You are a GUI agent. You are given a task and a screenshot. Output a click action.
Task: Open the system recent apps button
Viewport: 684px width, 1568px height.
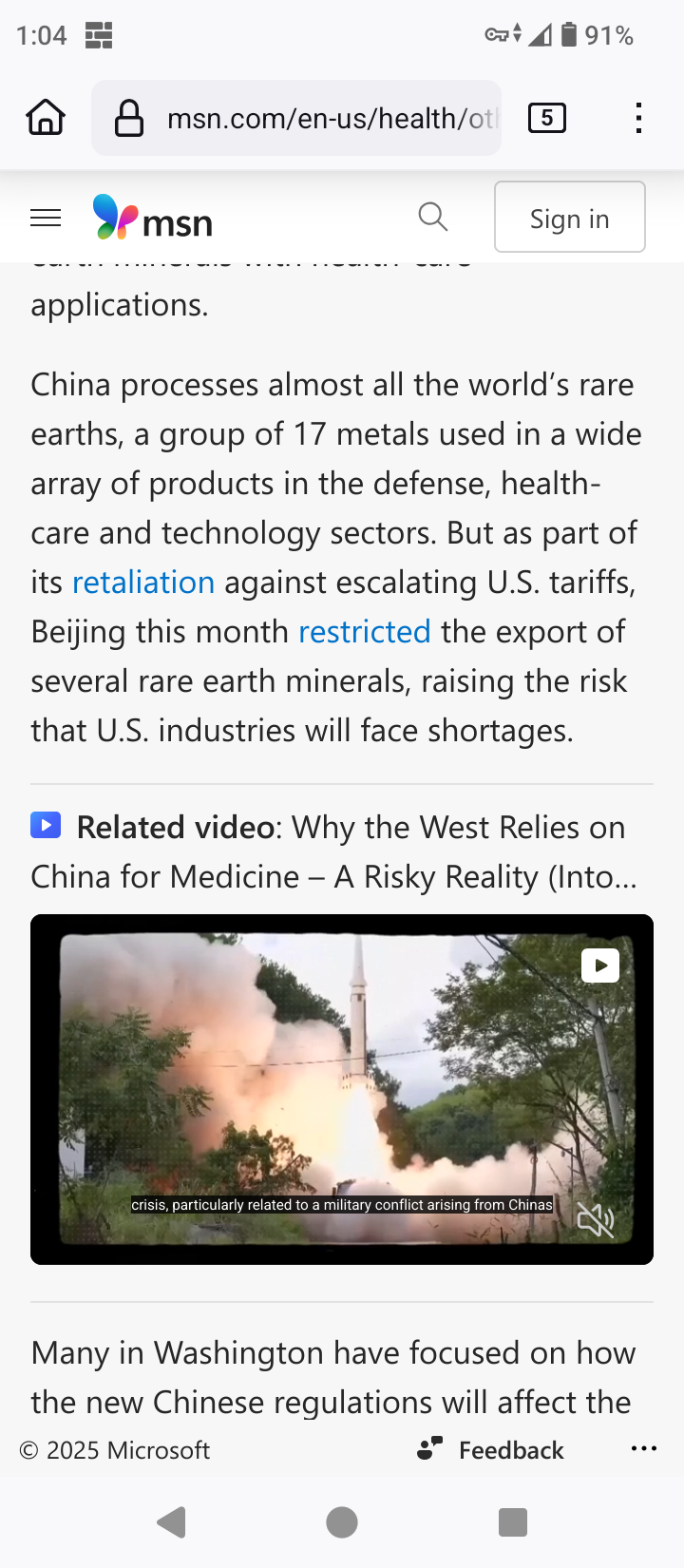[x=513, y=1522]
